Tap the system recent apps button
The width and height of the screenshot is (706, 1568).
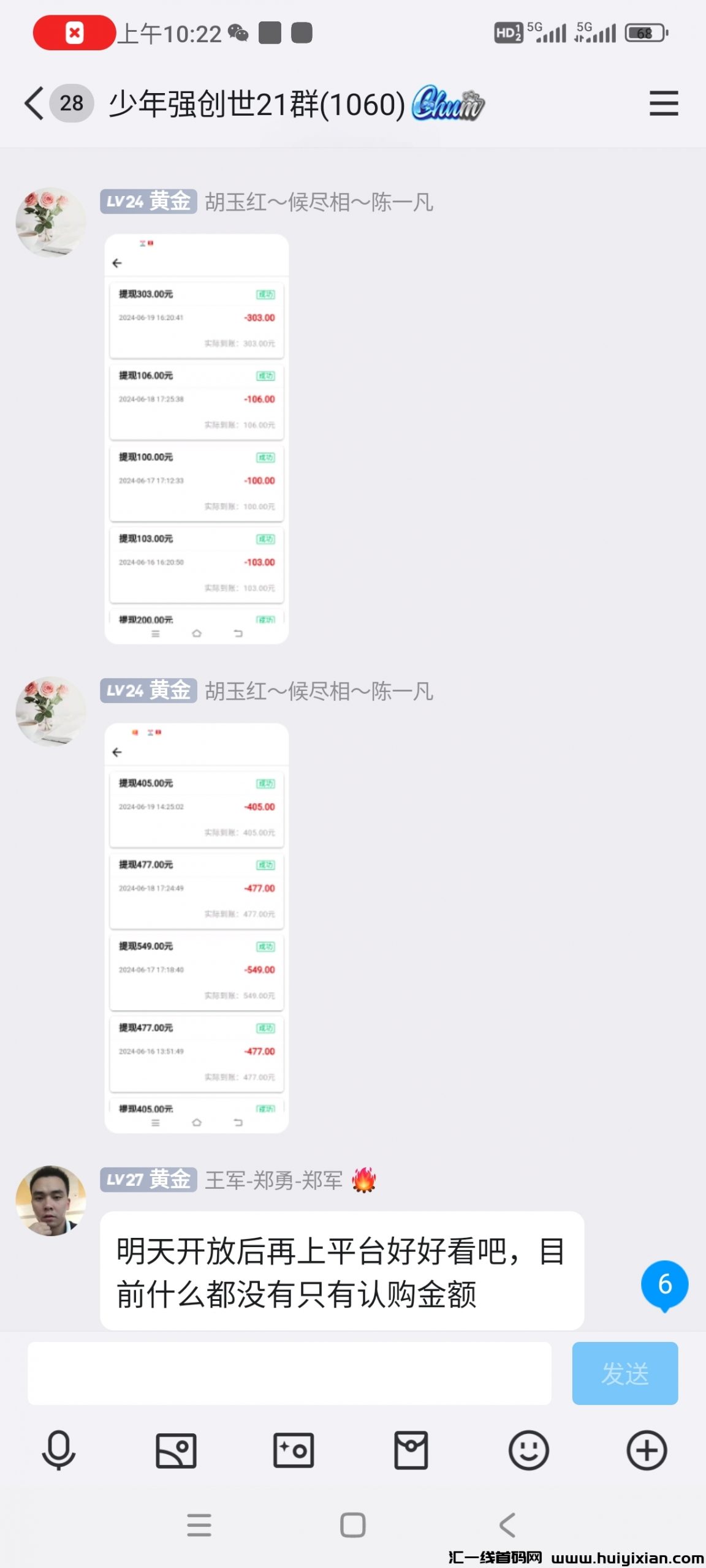pos(199,1525)
